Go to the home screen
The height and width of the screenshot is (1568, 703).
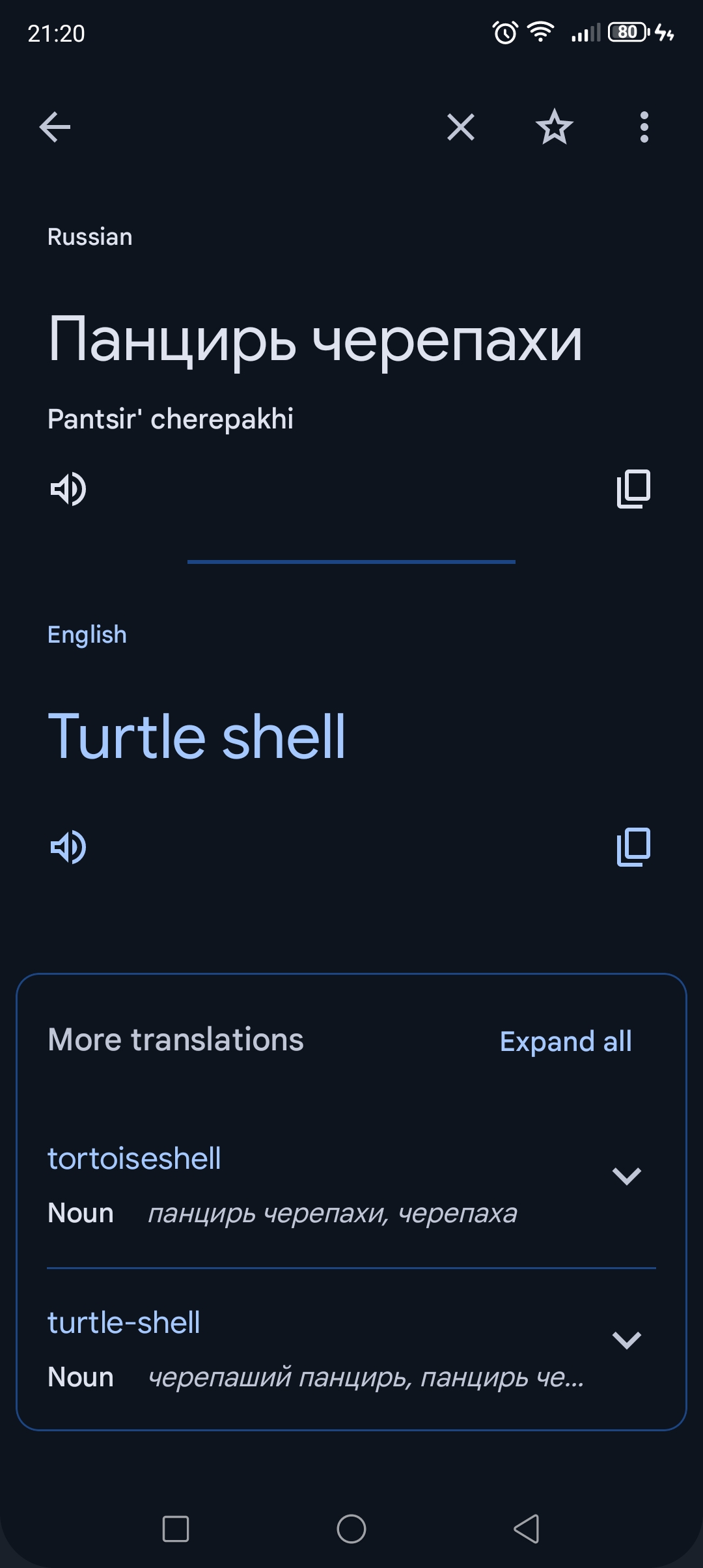(x=351, y=1528)
